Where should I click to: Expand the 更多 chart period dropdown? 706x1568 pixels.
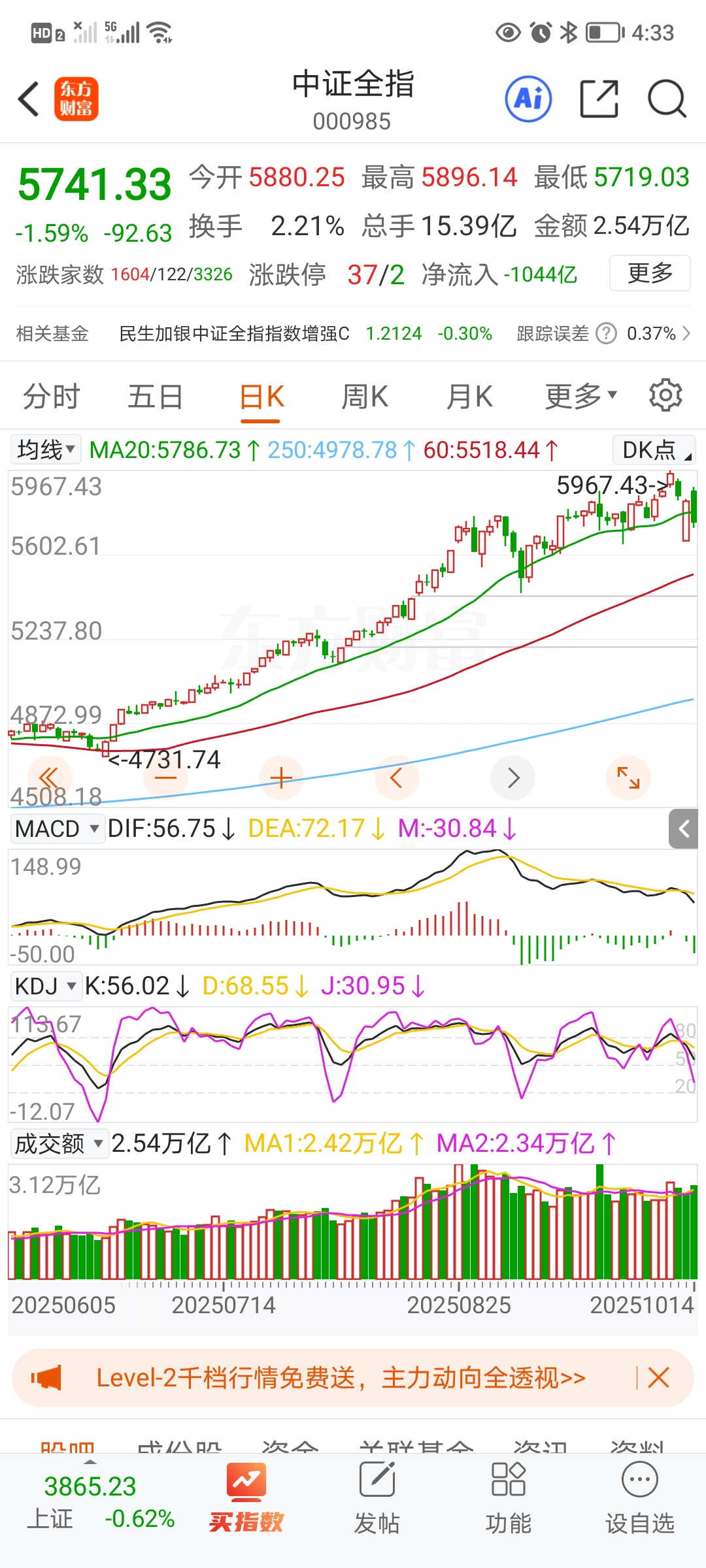pyautogui.click(x=580, y=396)
